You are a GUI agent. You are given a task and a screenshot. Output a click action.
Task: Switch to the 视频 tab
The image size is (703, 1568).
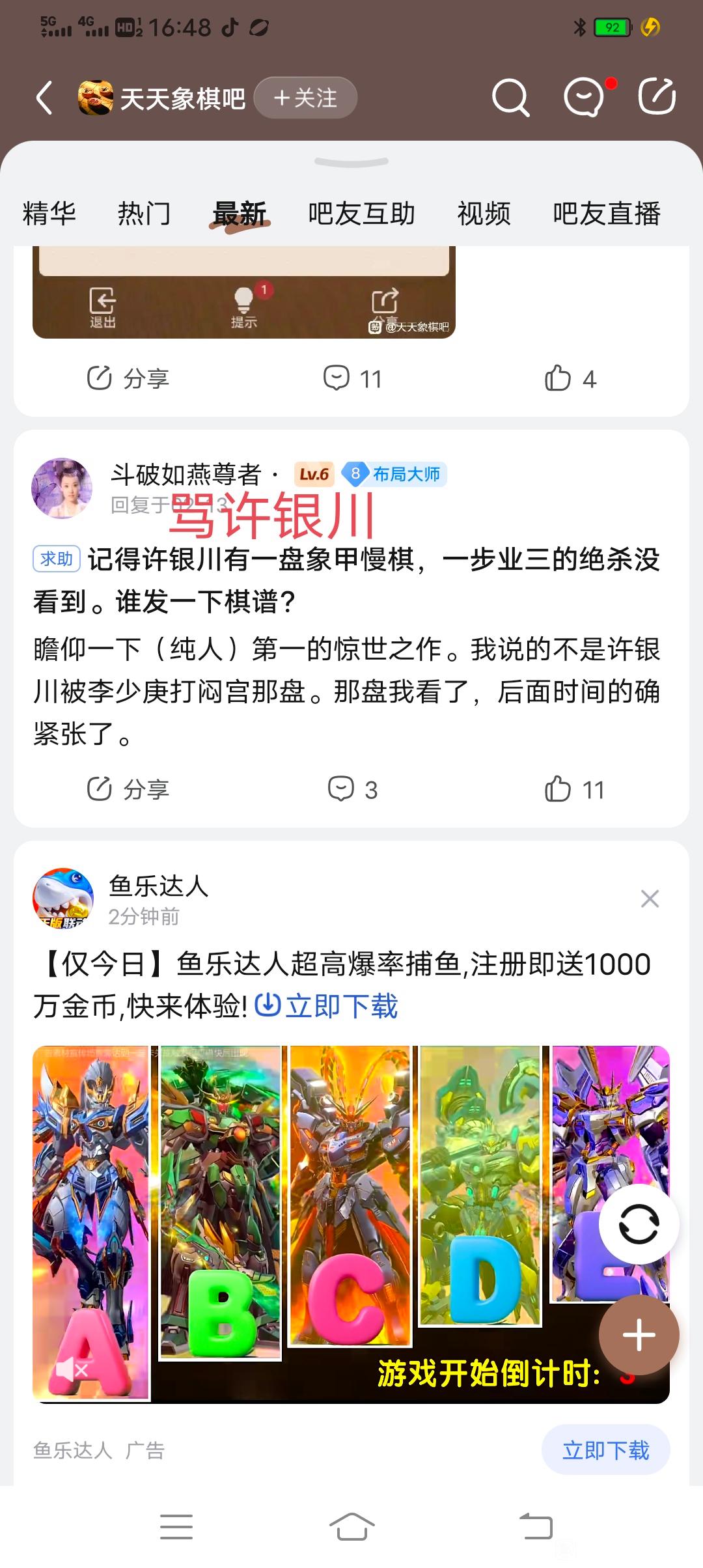coord(484,214)
